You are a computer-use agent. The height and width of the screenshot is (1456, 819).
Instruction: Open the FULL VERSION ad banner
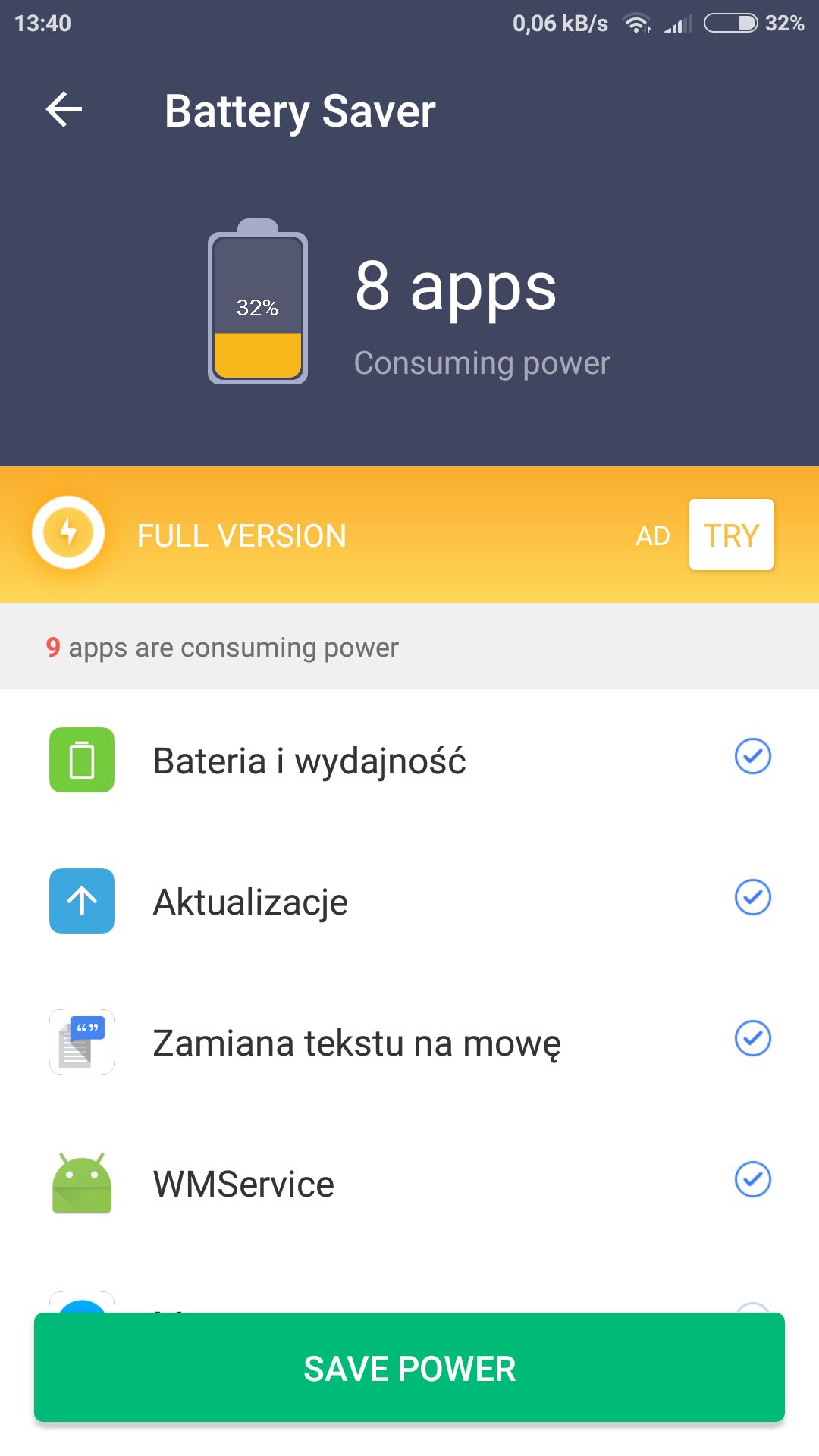click(x=409, y=535)
